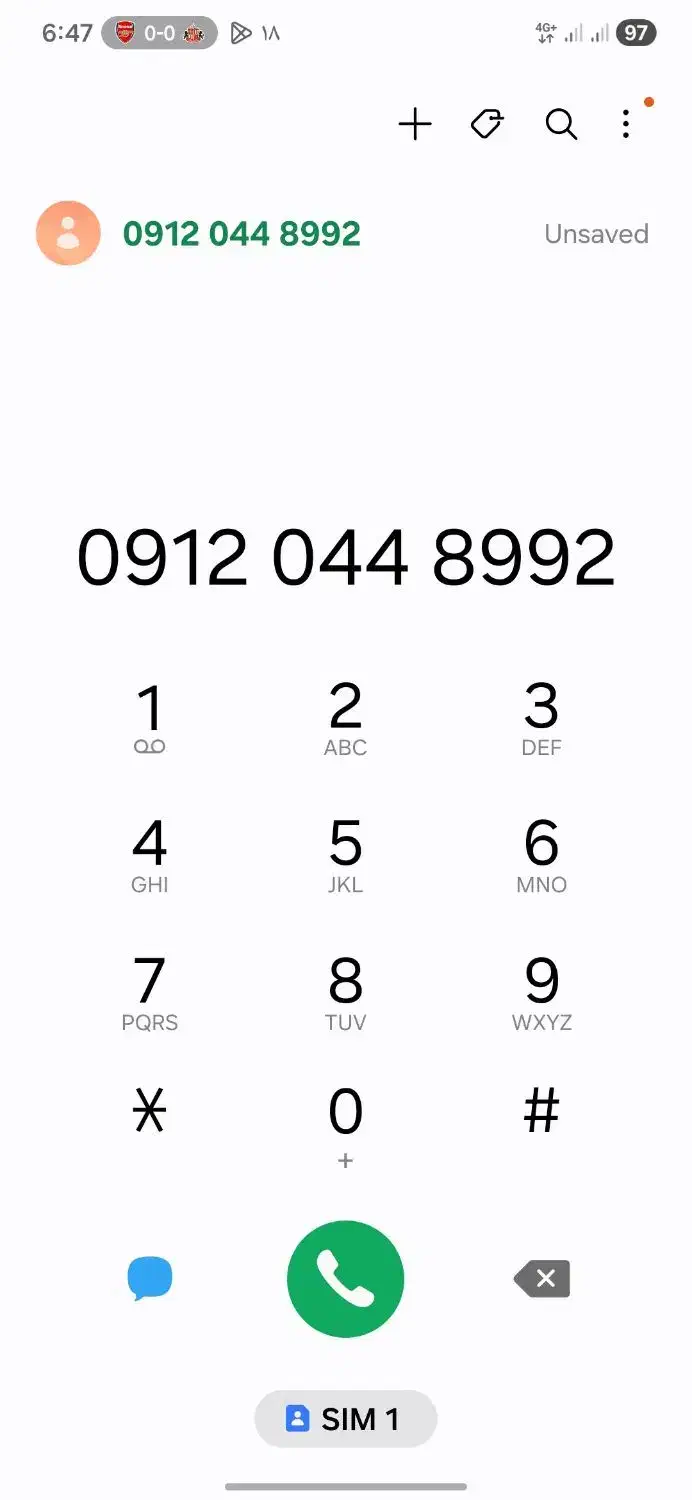The height and width of the screenshot is (1500, 692).
Task: Dial digit 0 on the keypad
Action: [345, 1120]
